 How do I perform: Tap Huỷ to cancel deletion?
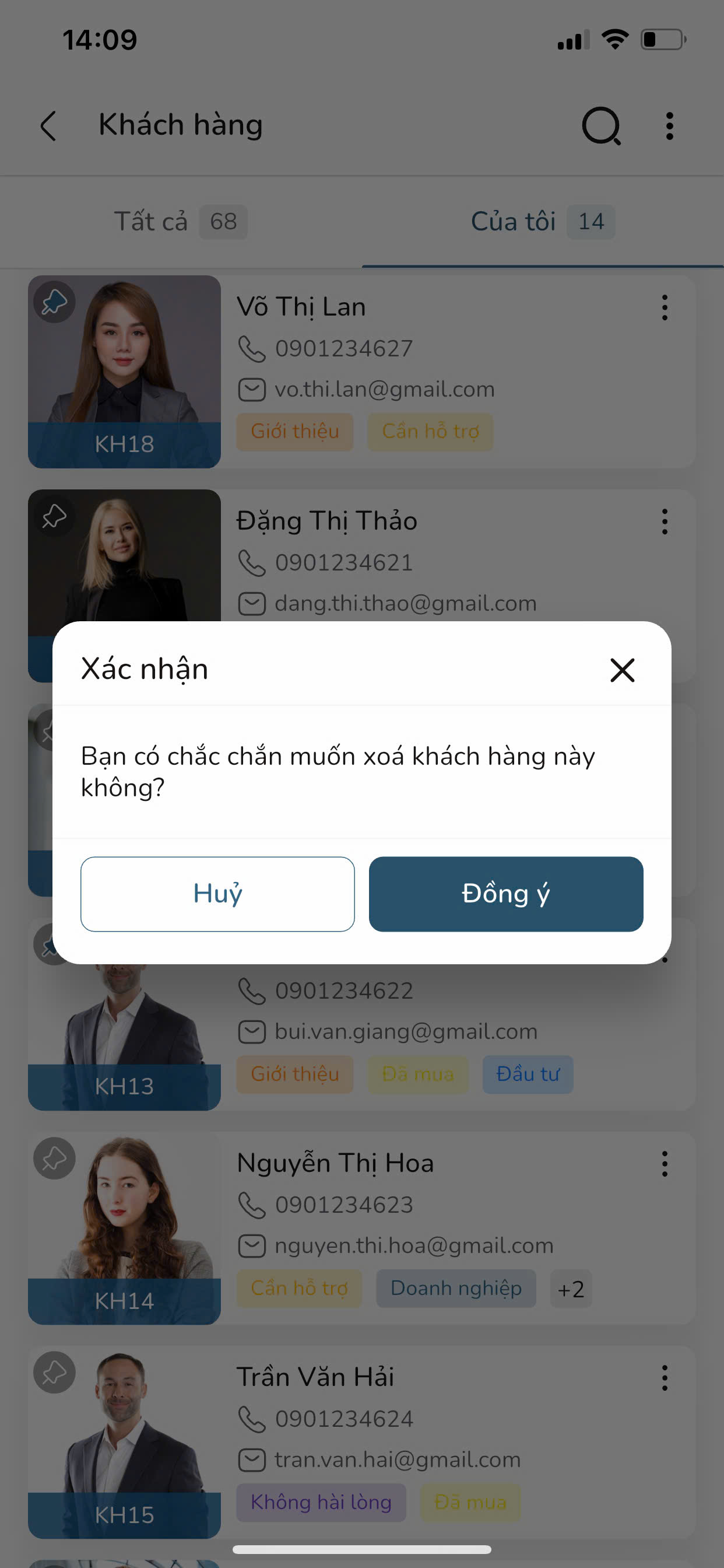[217, 894]
